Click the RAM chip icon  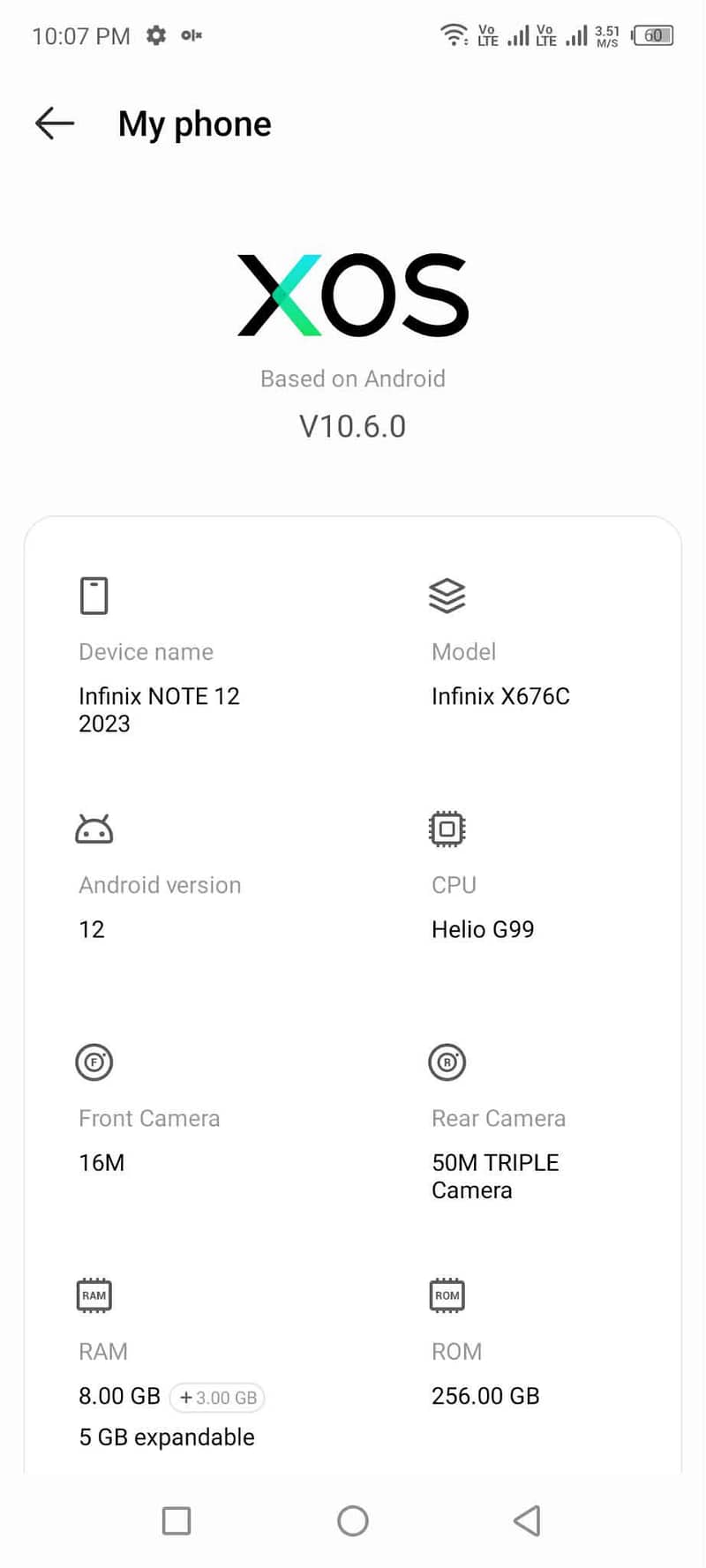94,1295
